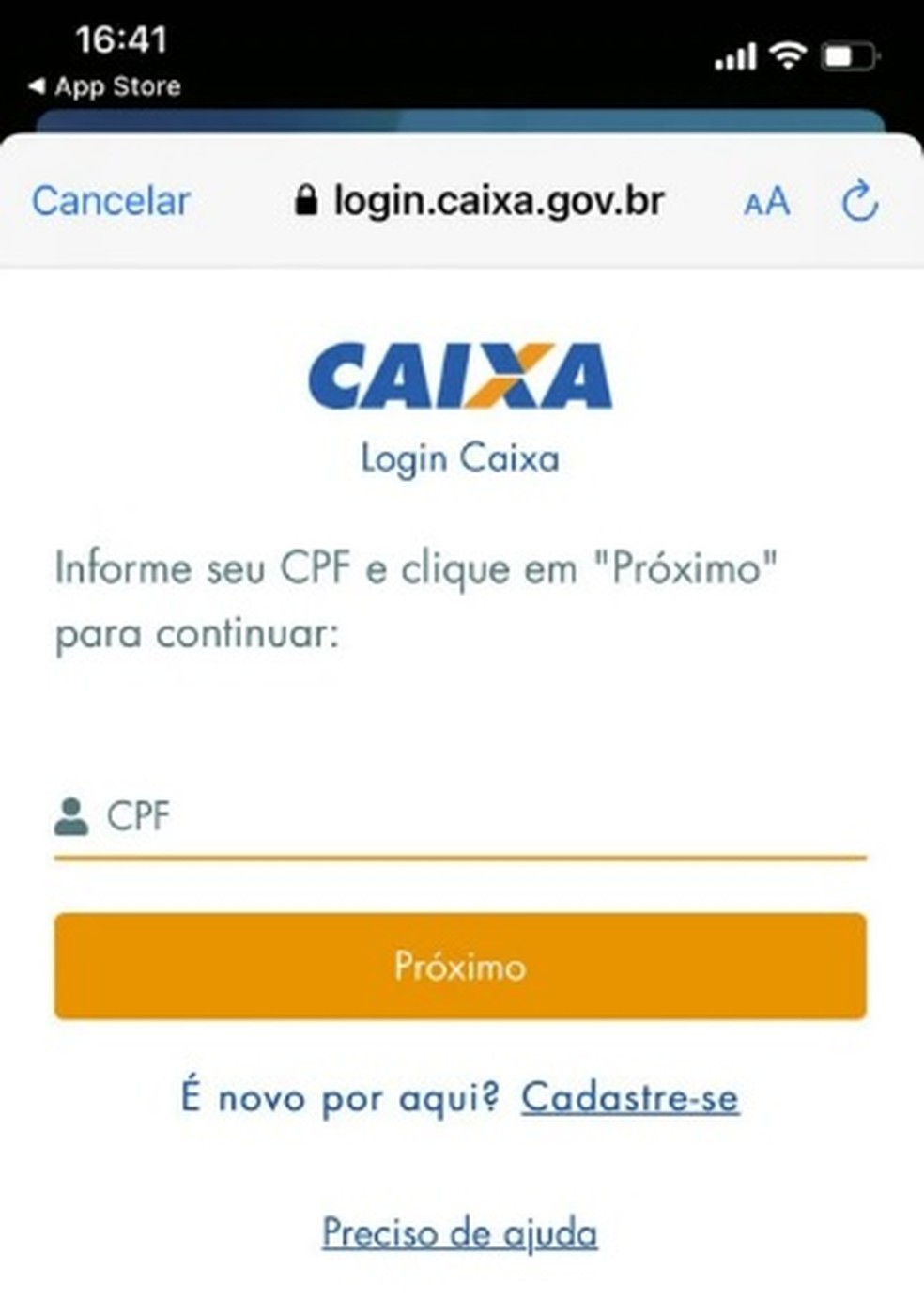Open the Preciso de ajuda link
The width and height of the screenshot is (924, 1316).
pos(458,1231)
